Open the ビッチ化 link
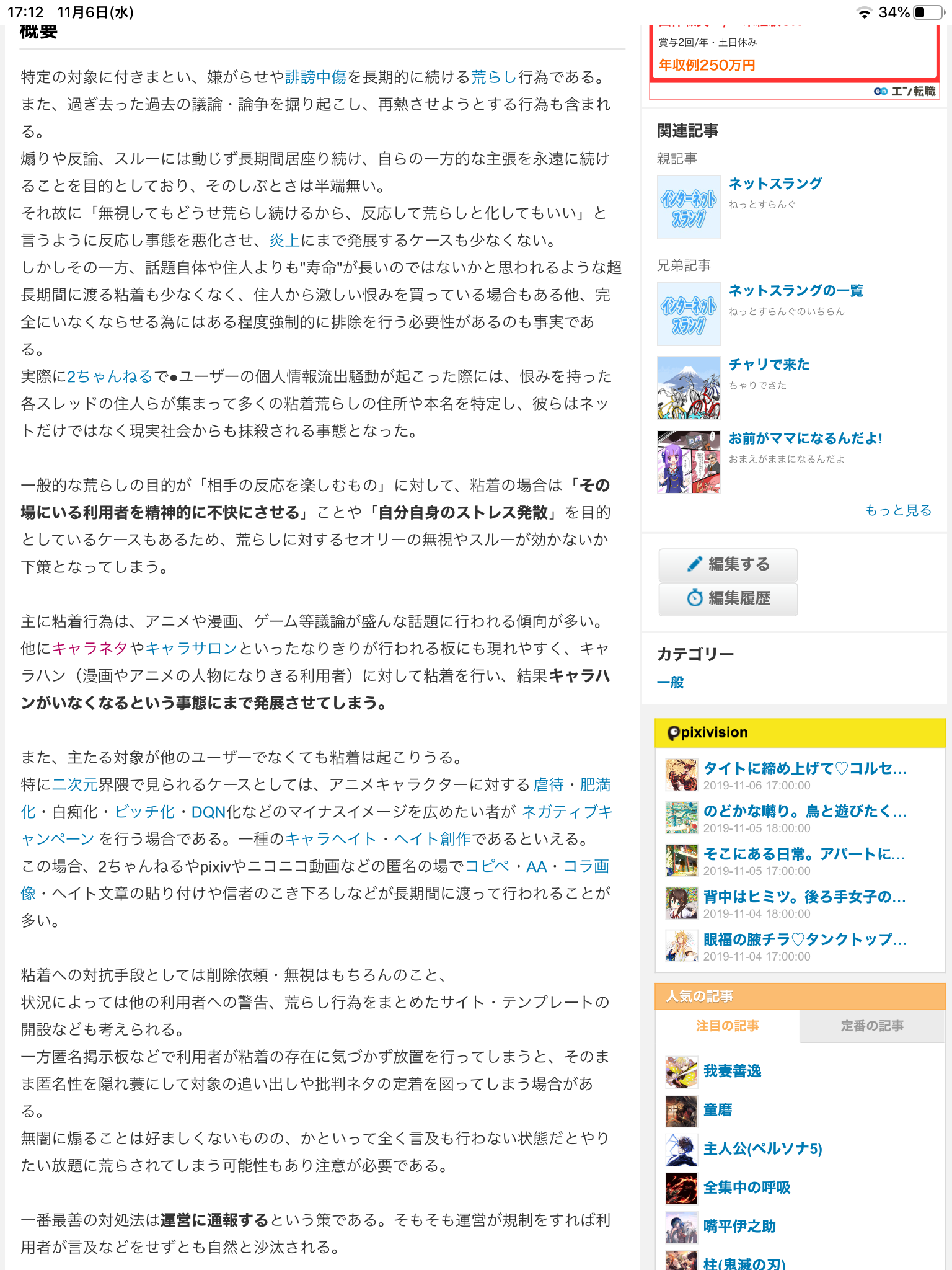The image size is (952, 1270). 145,812
